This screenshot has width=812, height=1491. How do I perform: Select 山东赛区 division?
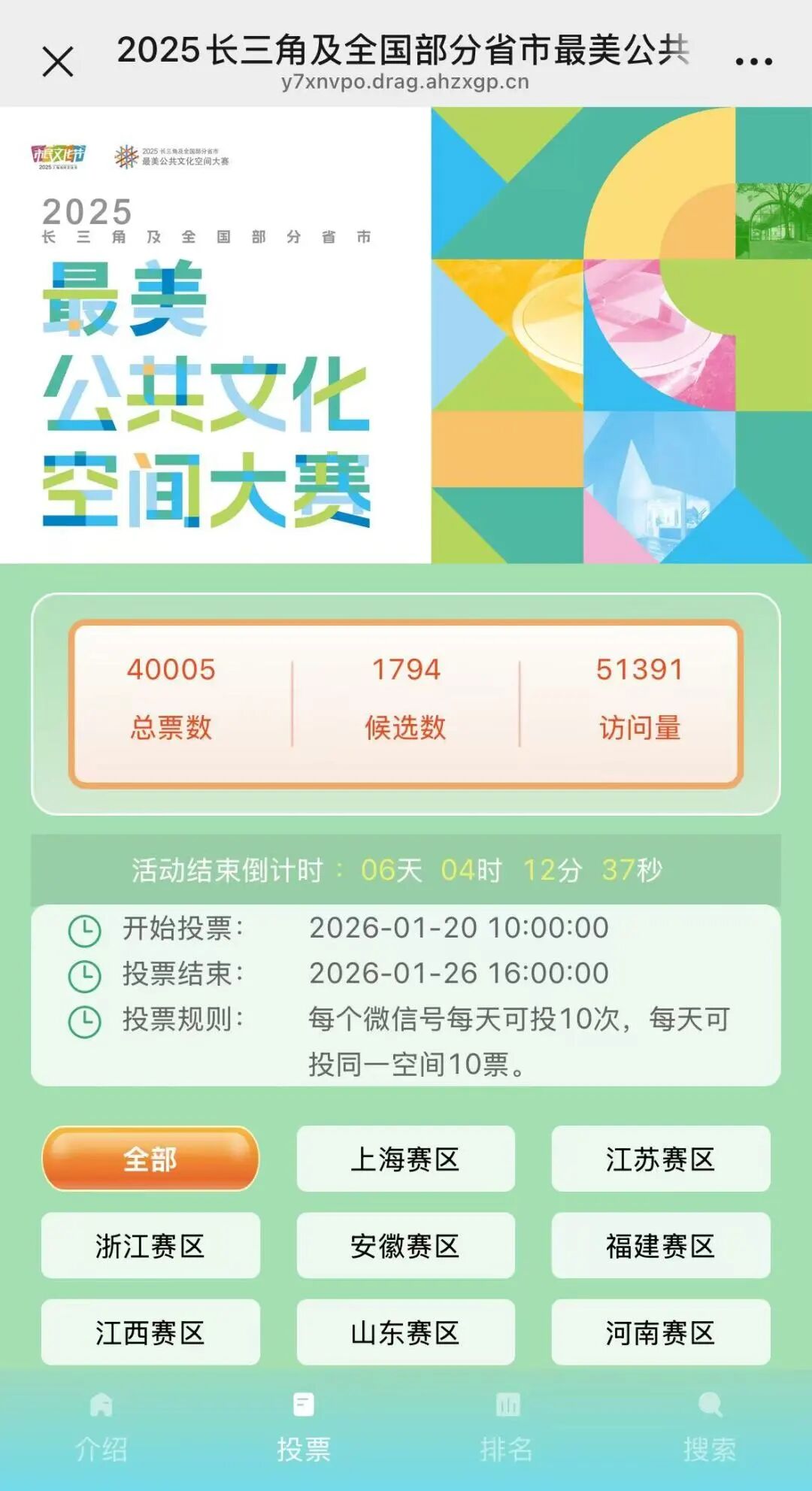(x=405, y=1332)
